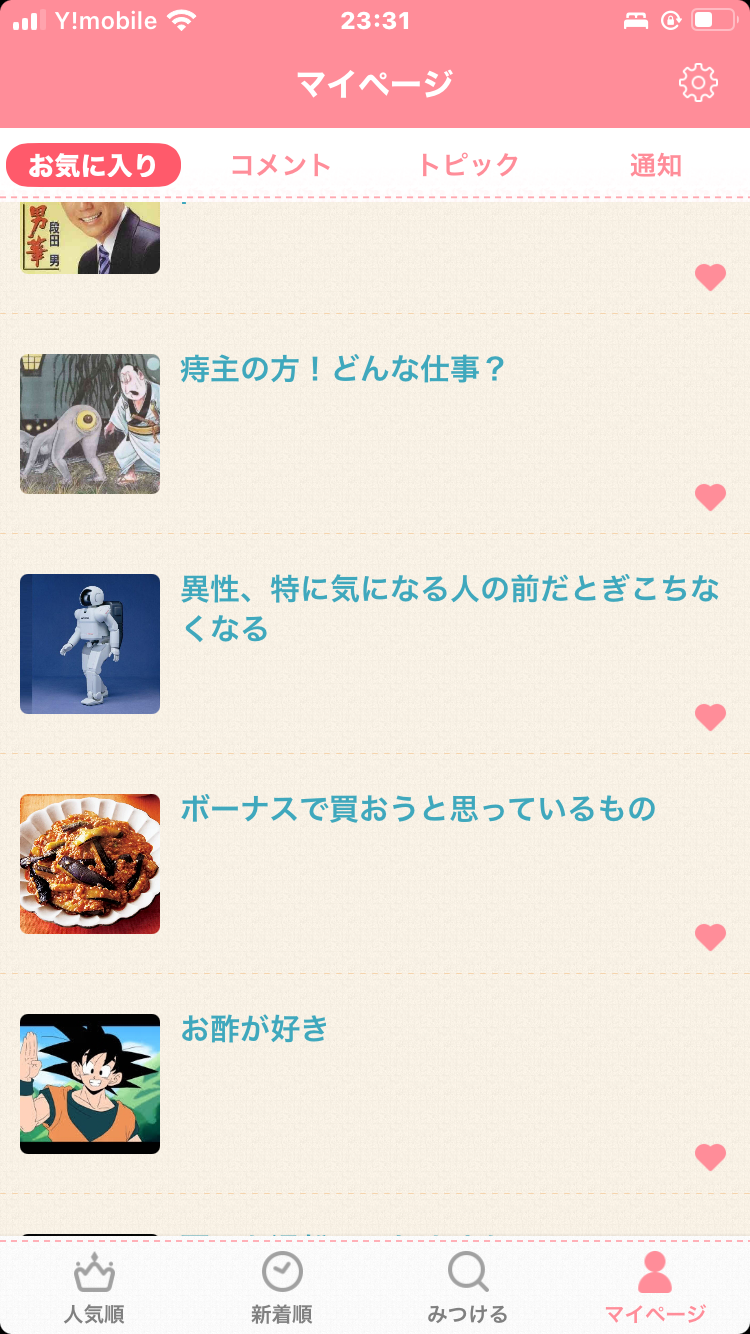Unfavorite the heart on 痔主の方！どんな仕事？
This screenshot has width=750, height=1334.
[x=710, y=497]
